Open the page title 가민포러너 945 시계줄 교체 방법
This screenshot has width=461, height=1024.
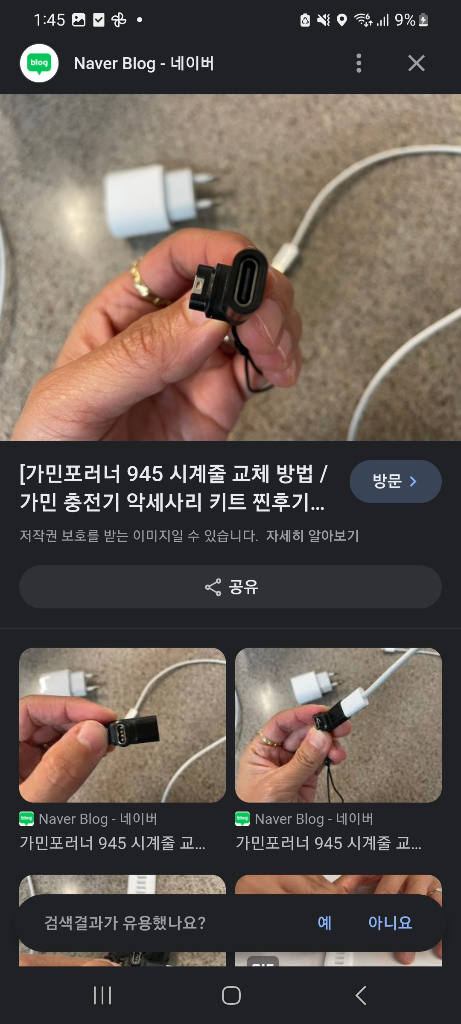tap(174, 490)
